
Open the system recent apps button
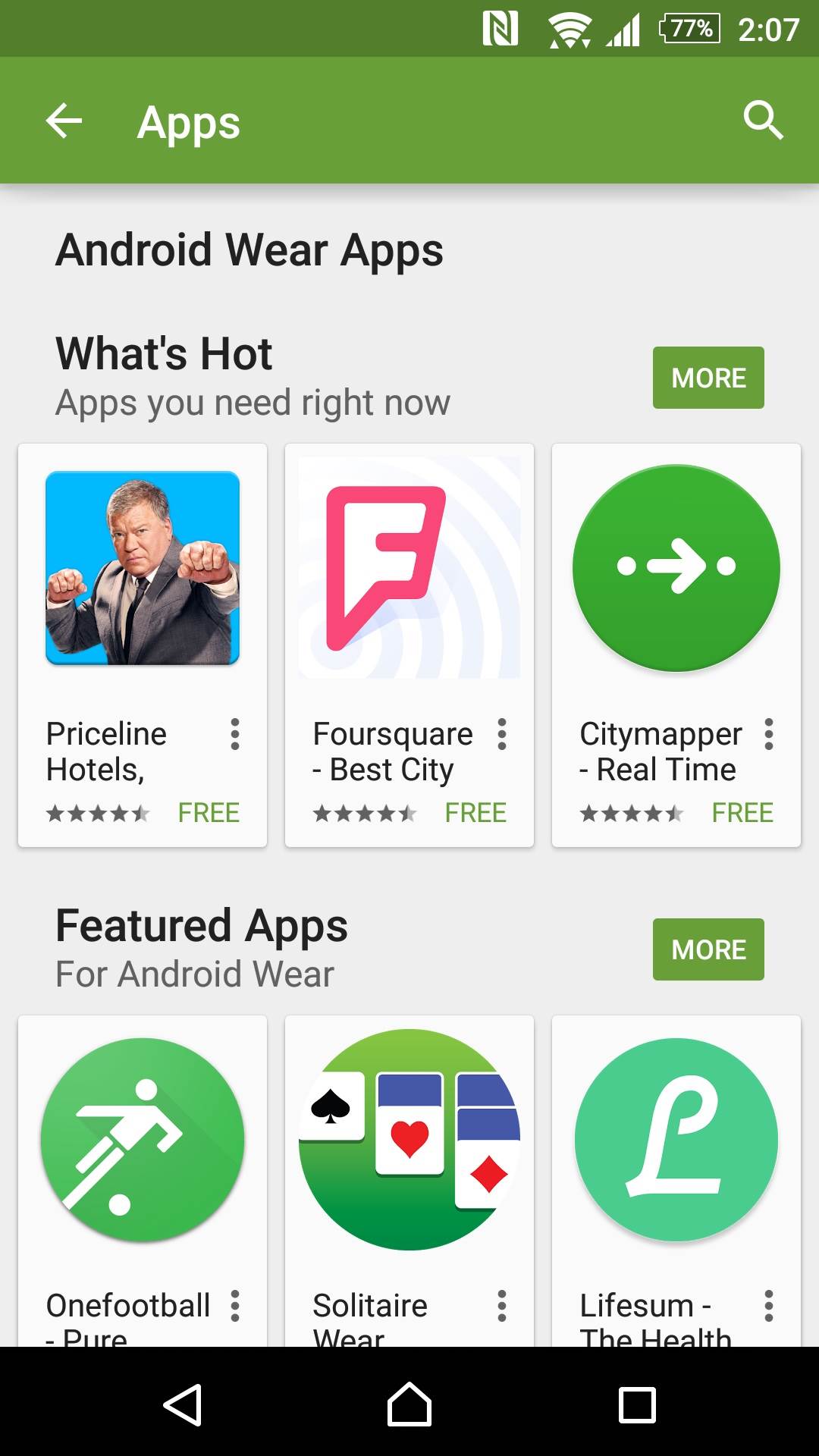(x=637, y=1404)
